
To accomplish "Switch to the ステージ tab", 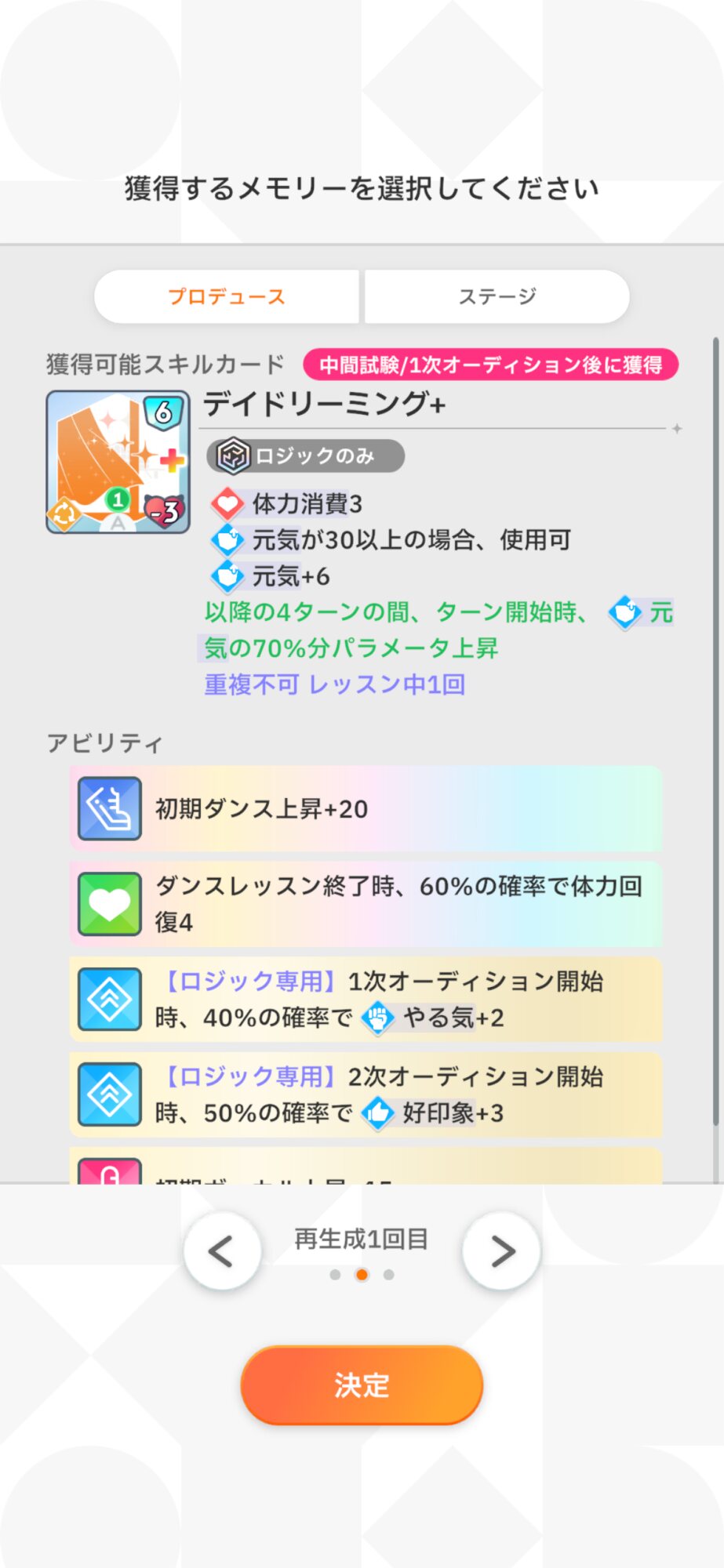I will pyautogui.click(x=497, y=297).
